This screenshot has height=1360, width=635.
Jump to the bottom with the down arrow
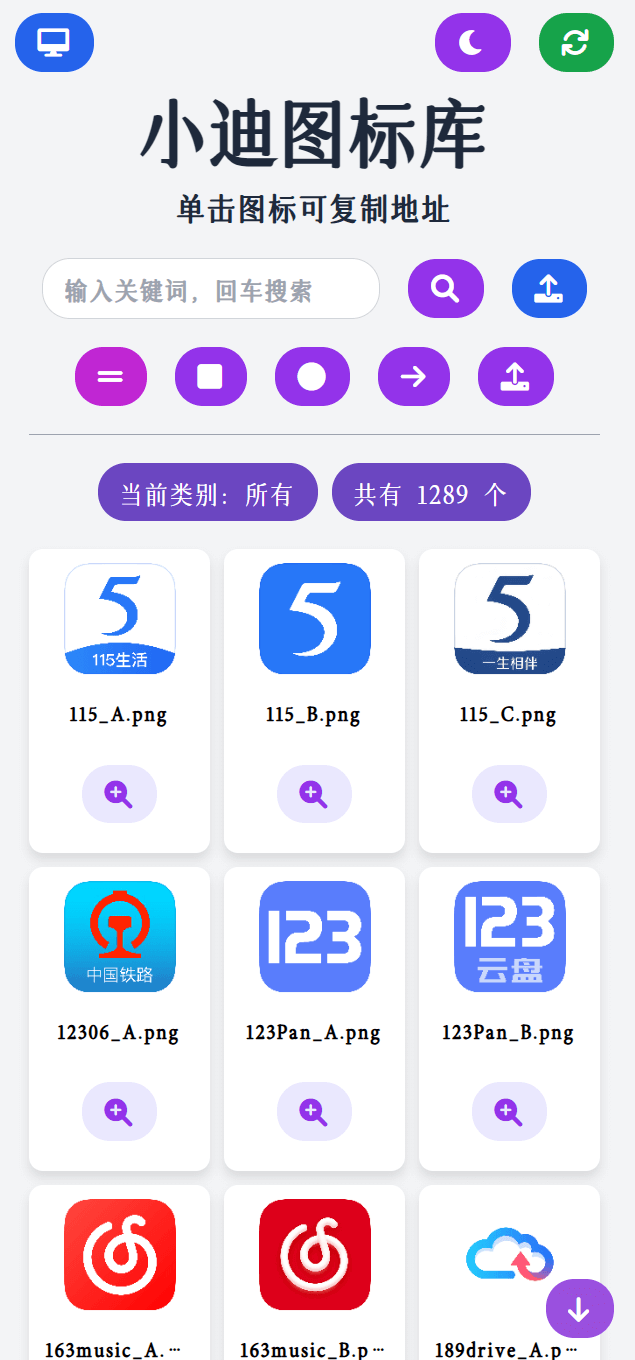tap(579, 1309)
